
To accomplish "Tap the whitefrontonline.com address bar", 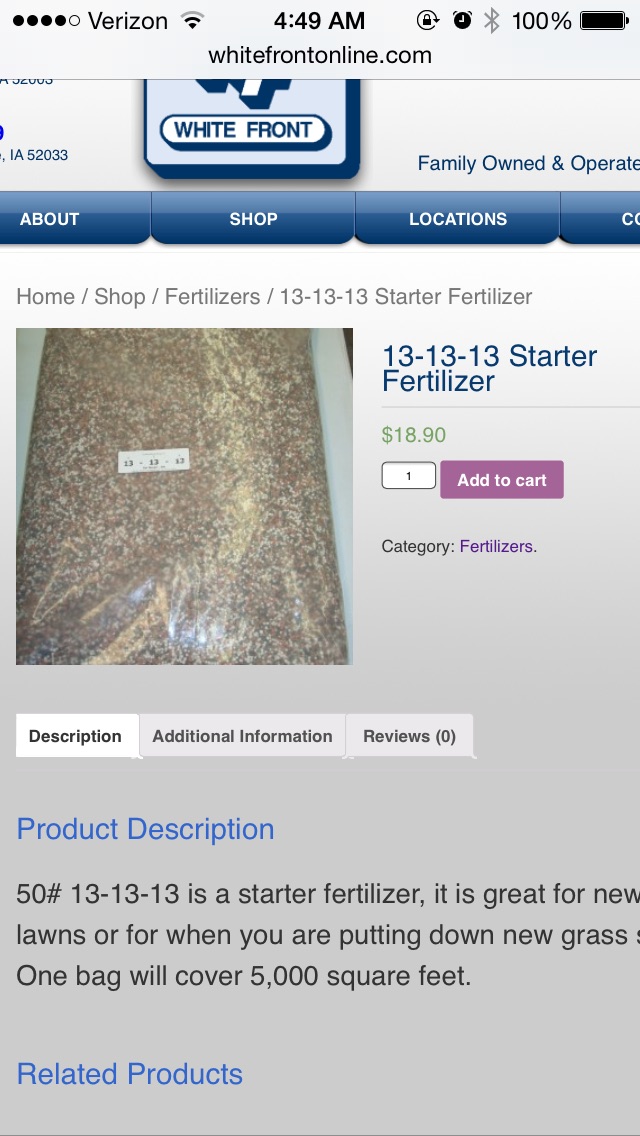I will 320,55.
